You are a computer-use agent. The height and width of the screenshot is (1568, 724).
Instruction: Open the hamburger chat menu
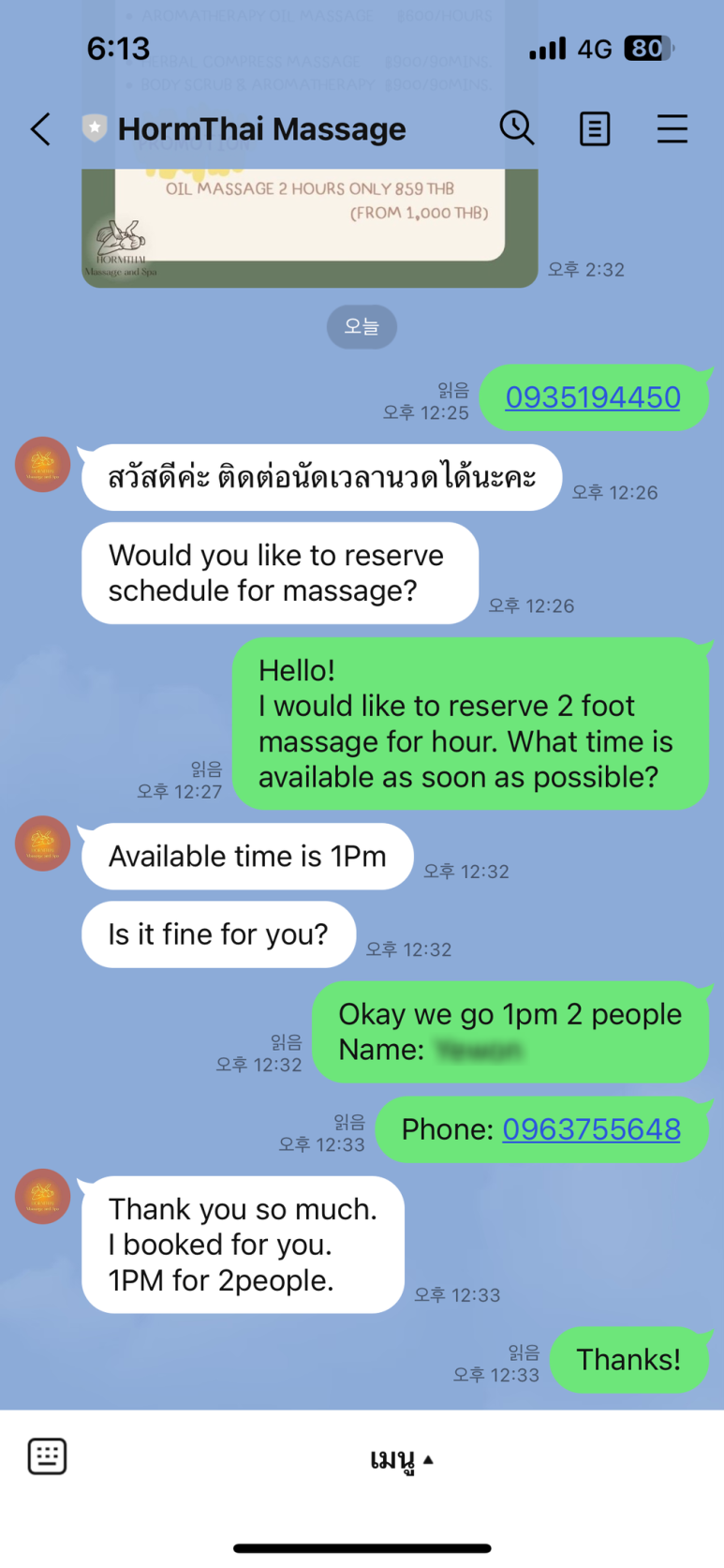(672, 128)
